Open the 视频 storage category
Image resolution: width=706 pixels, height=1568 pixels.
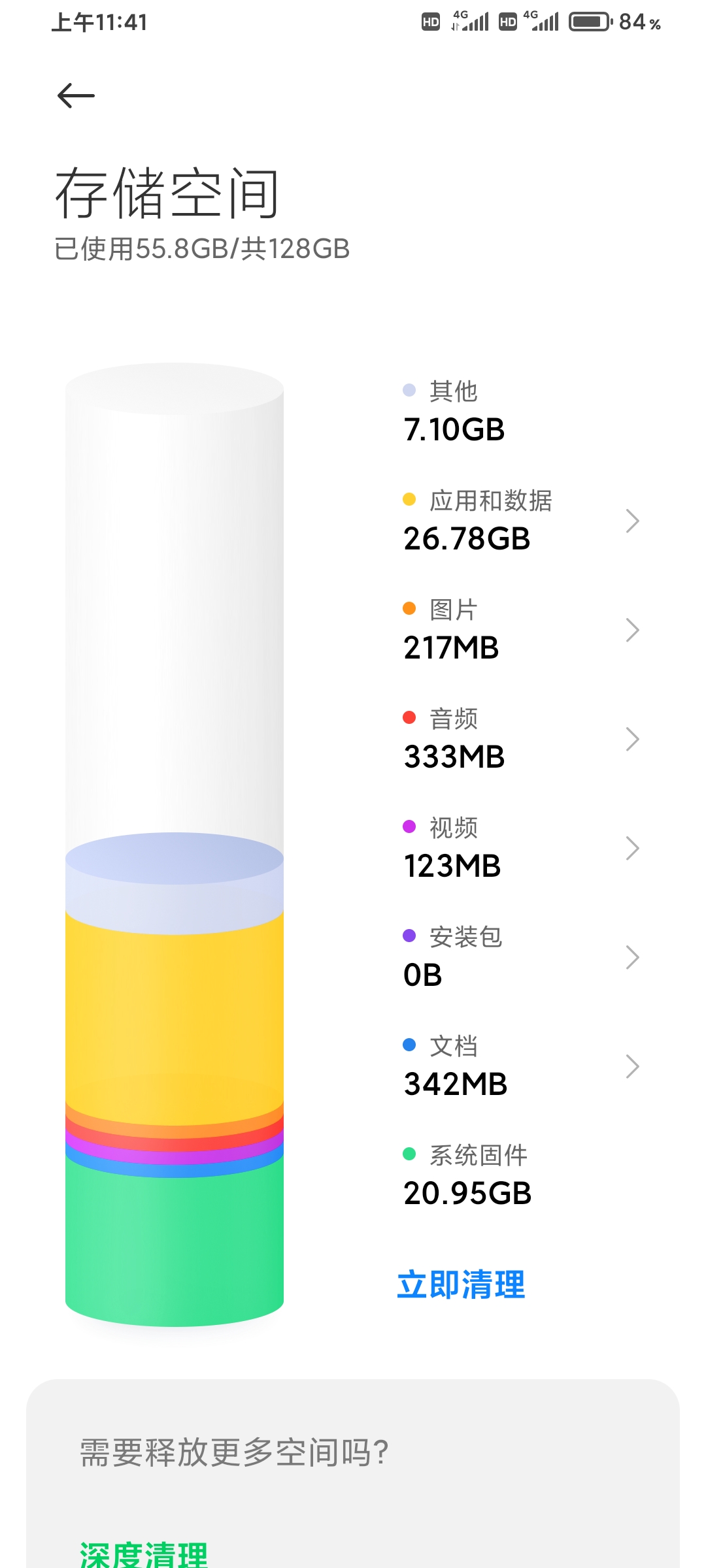pyautogui.click(x=521, y=848)
